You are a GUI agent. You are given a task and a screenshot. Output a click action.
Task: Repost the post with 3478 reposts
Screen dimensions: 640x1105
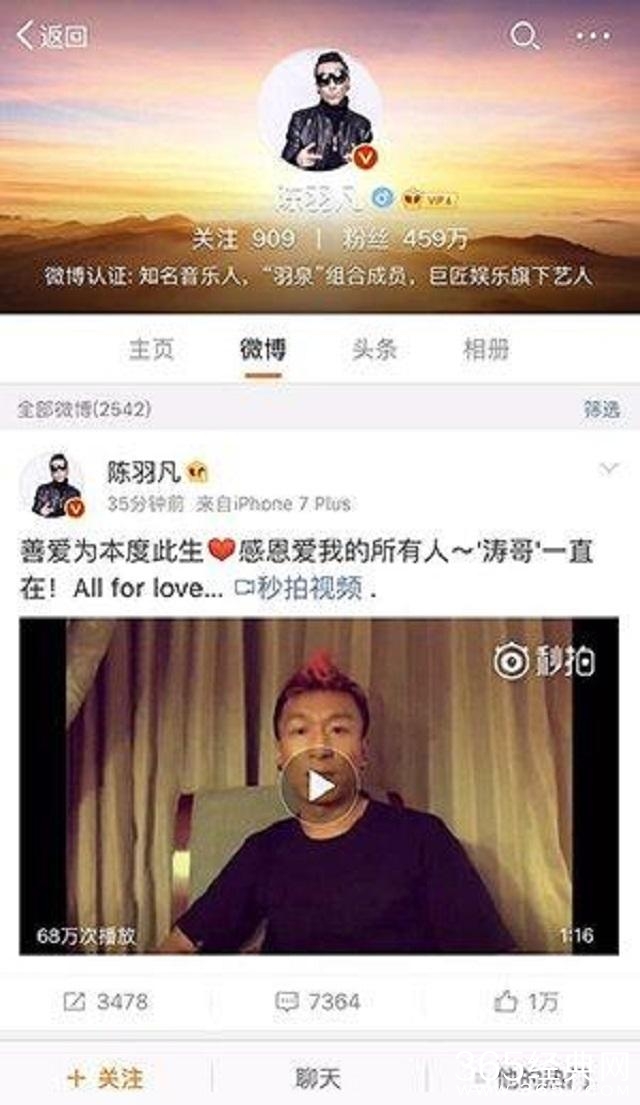(104, 1001)
